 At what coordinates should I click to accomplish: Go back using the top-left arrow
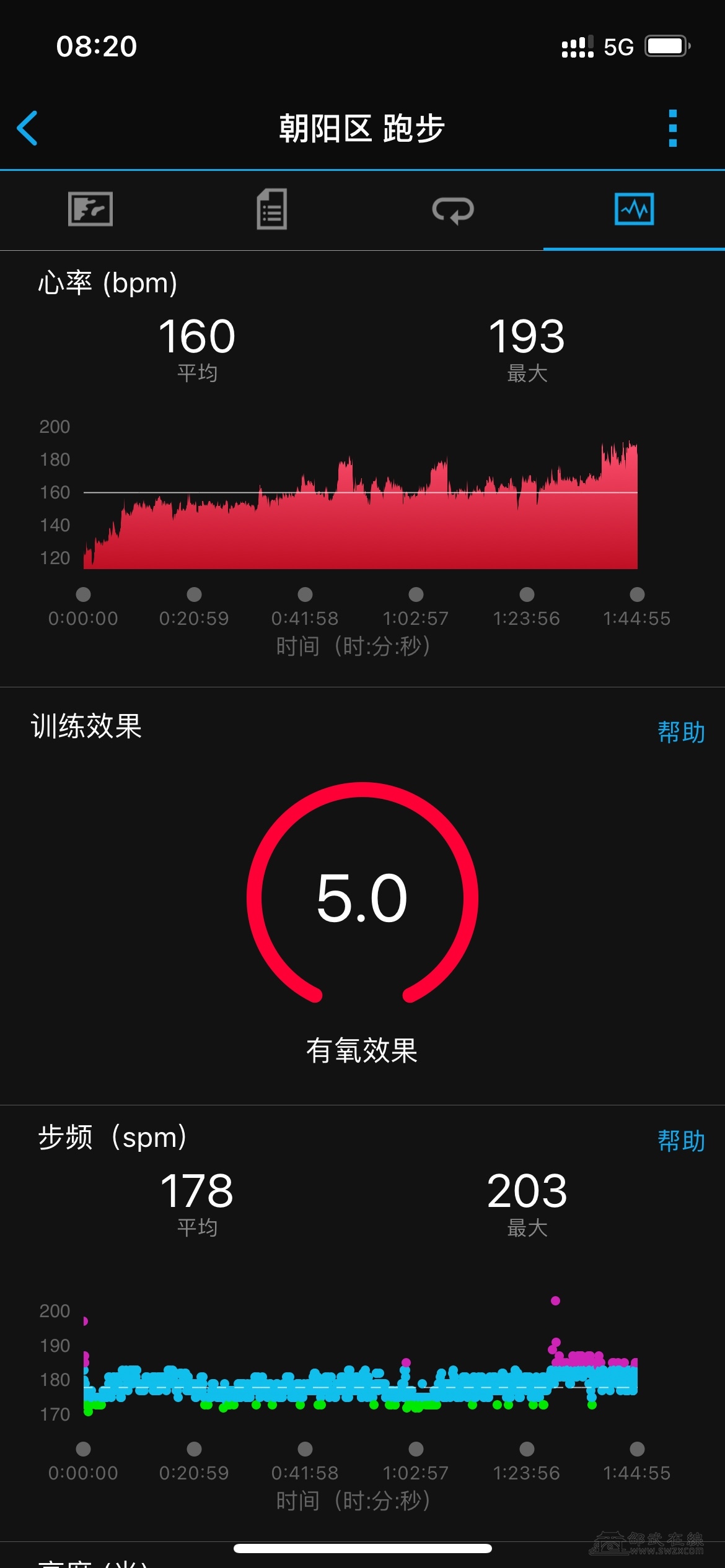pyautogui.click(x=28, y=128)
